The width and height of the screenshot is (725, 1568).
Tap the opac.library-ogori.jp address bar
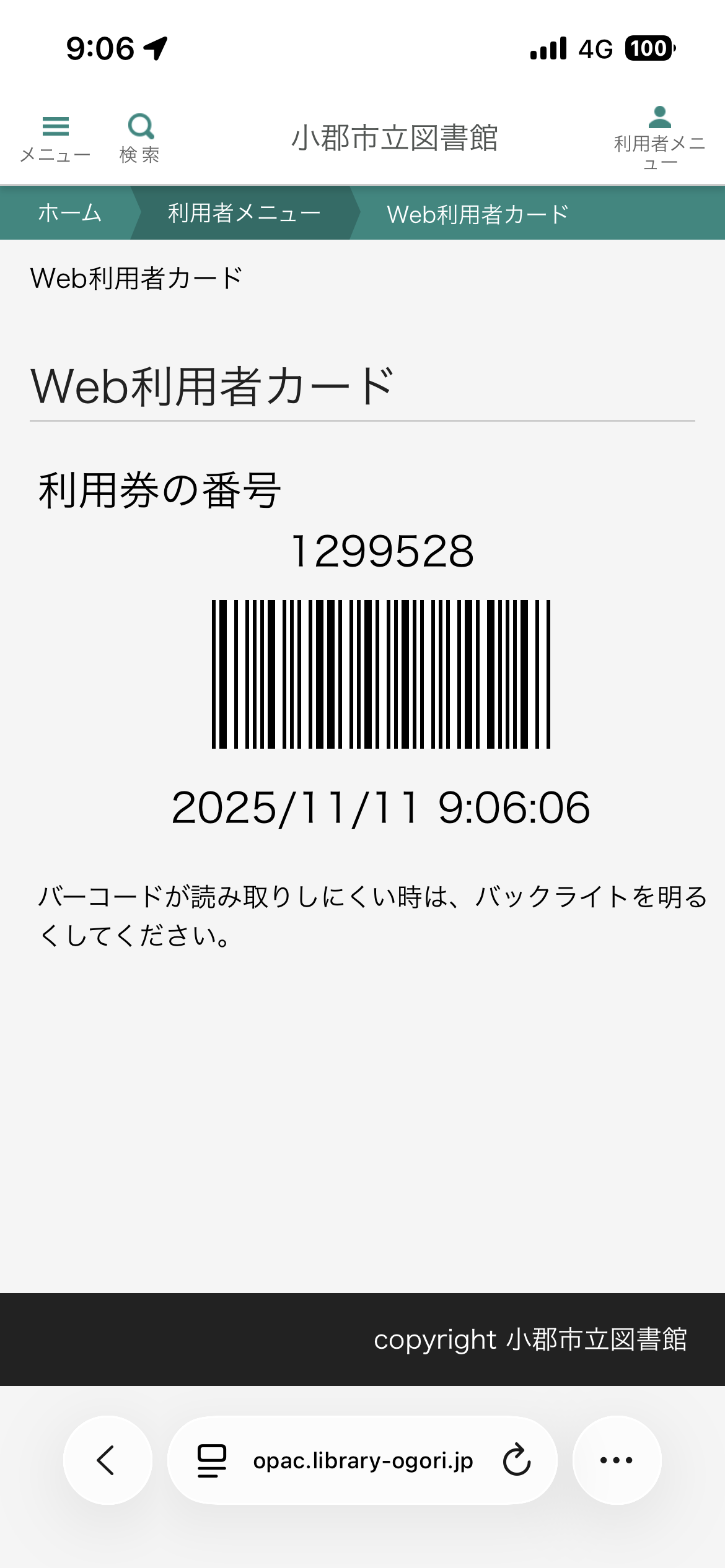point(362,1460)
